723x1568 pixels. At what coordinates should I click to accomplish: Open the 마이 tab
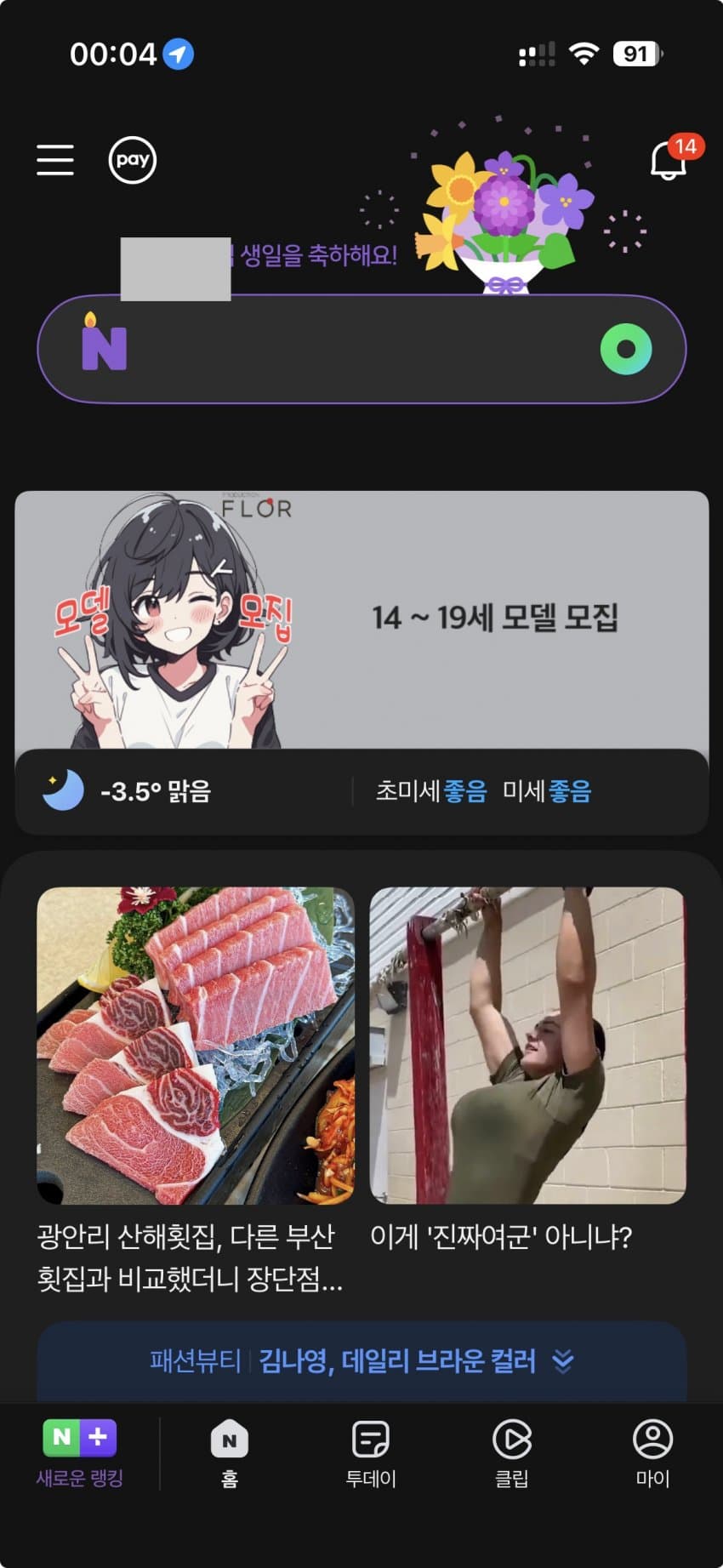653,1453
